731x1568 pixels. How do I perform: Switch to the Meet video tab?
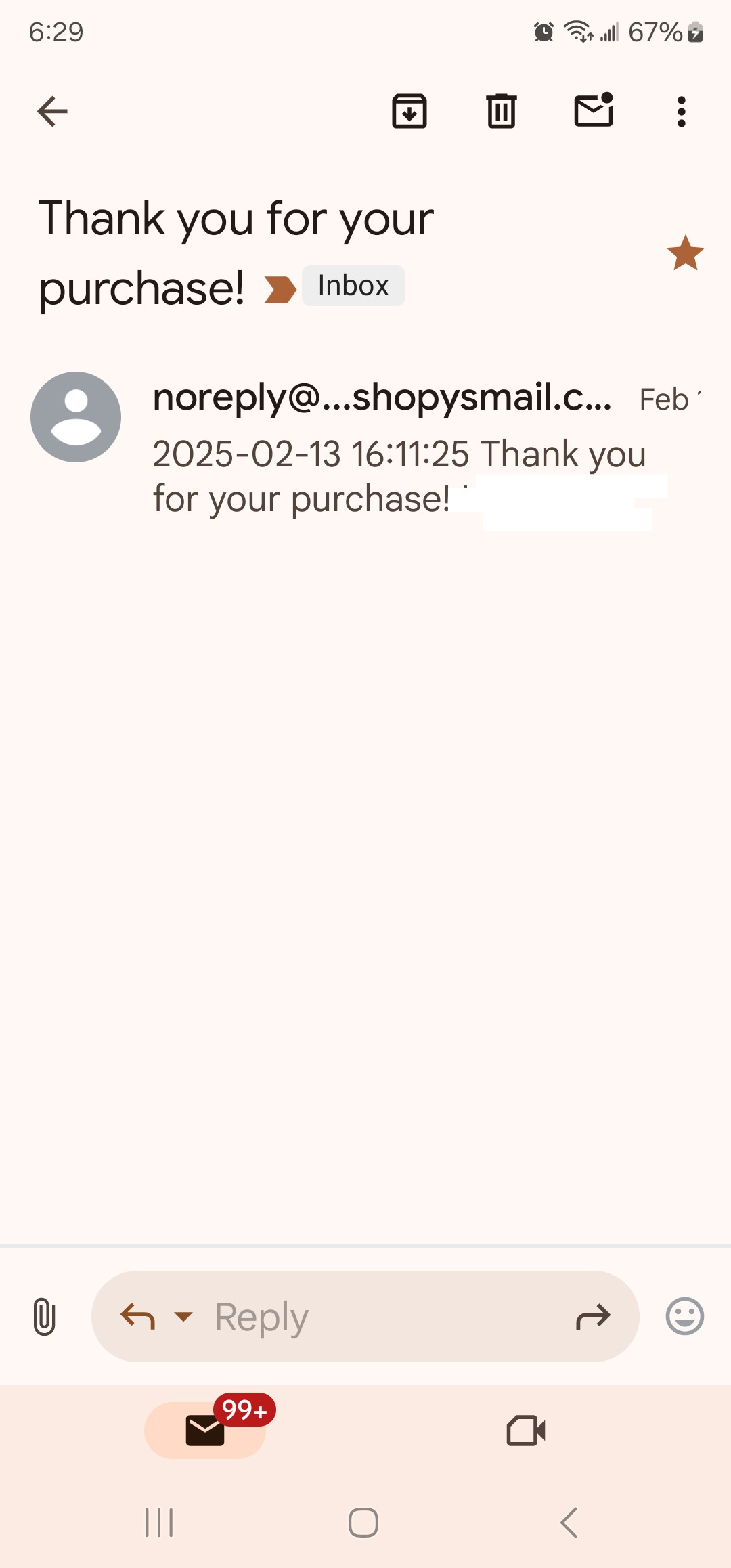pos(526,1431)
